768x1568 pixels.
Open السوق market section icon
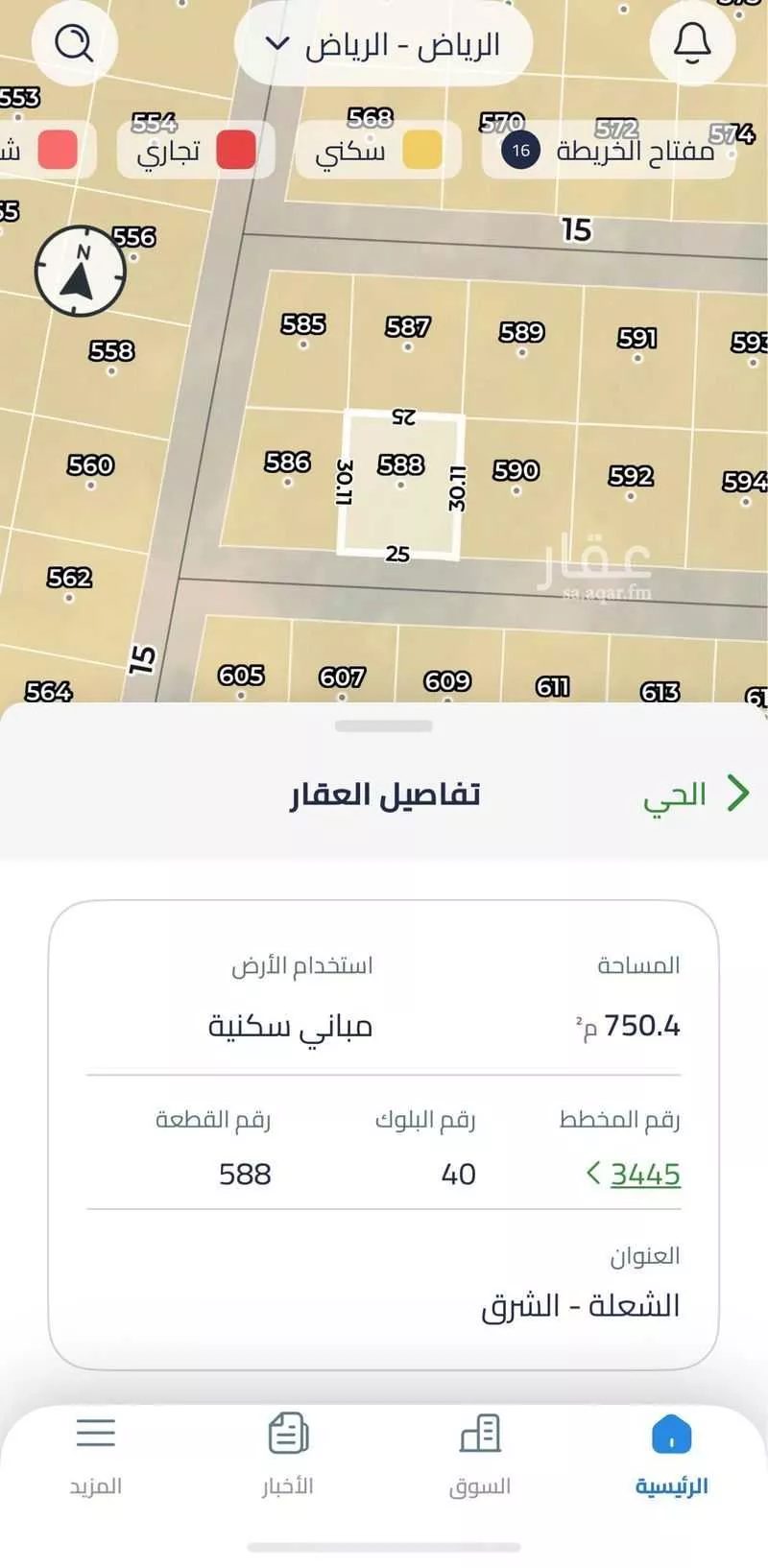pyautogui.click(x=482, y=1434)
